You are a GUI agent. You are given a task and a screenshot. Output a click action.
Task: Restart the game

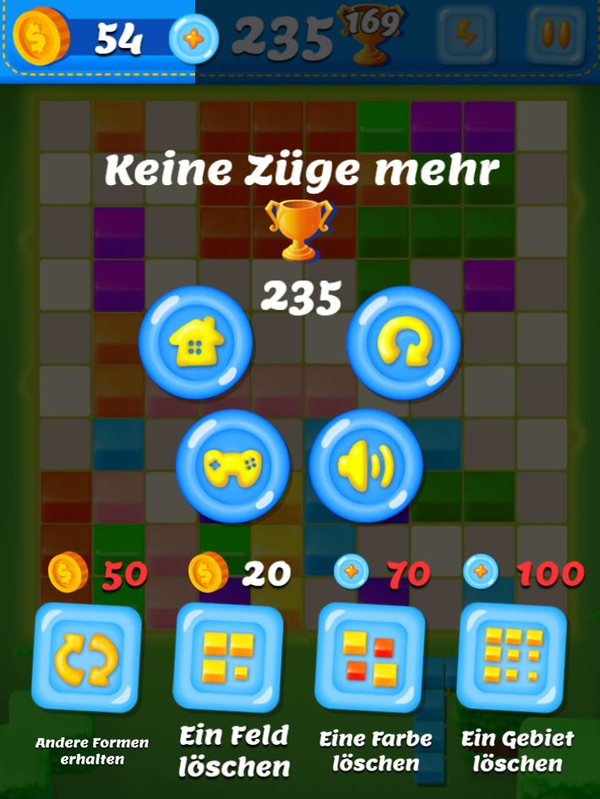point(403,342)
